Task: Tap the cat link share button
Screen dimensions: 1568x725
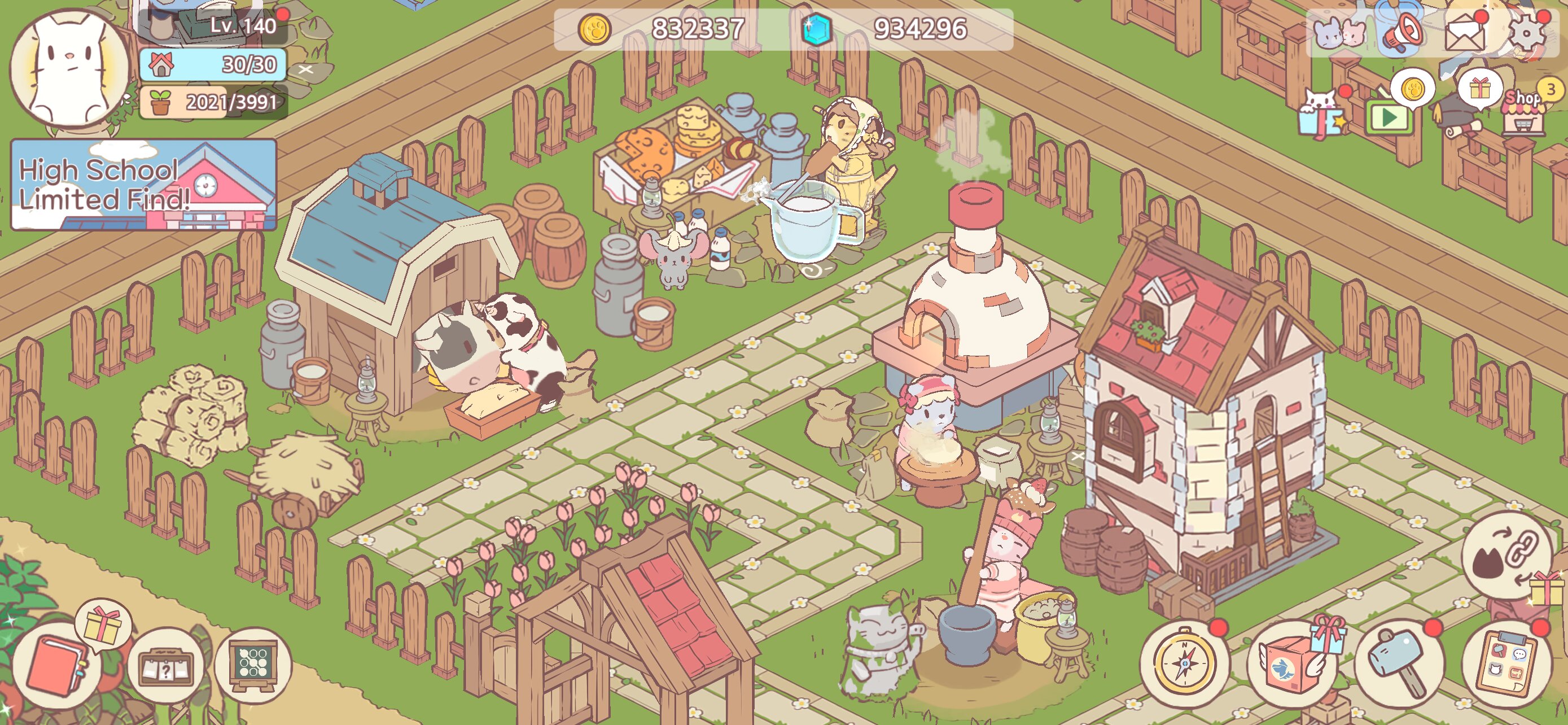Action: (1504, 557)
